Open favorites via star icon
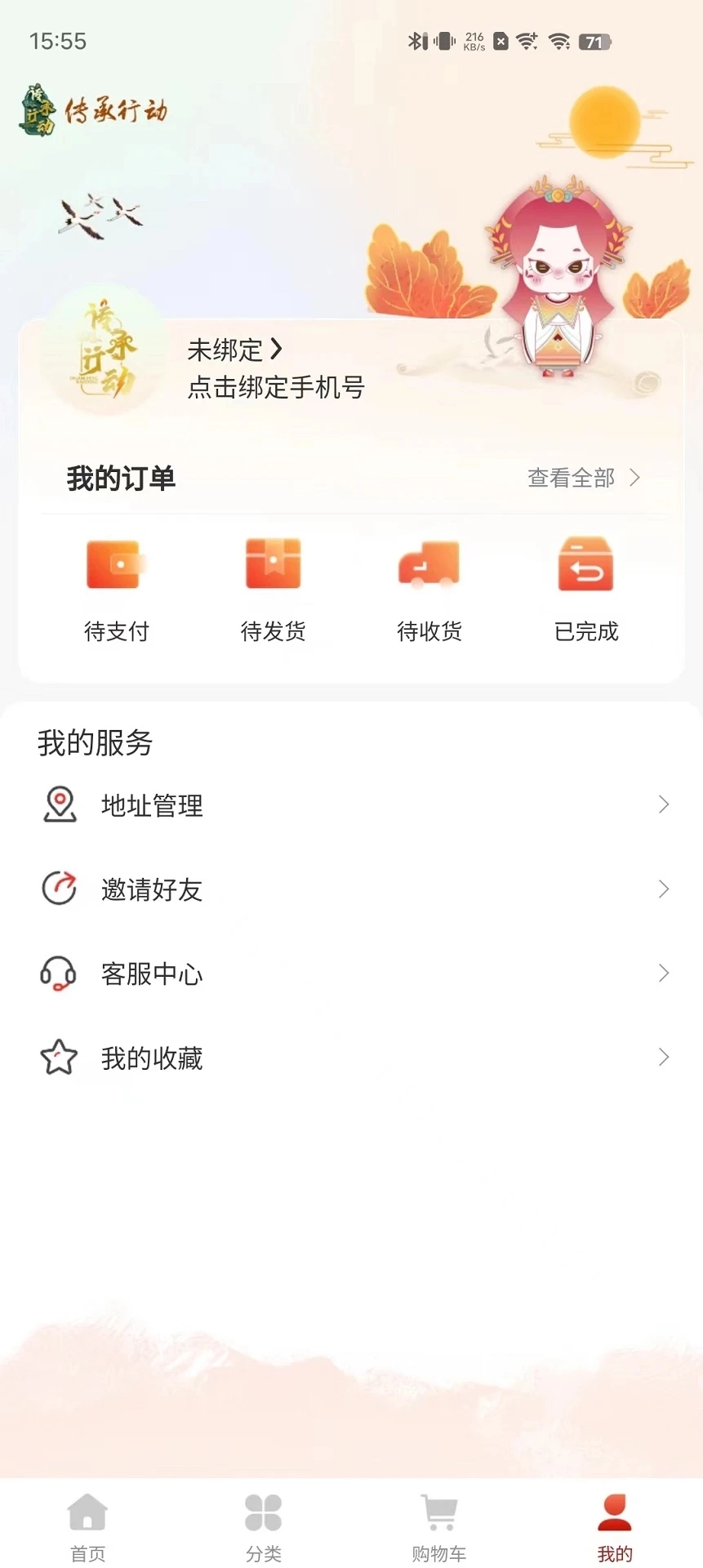Viewport: 703px width, 1568px height. point(57,1058)
